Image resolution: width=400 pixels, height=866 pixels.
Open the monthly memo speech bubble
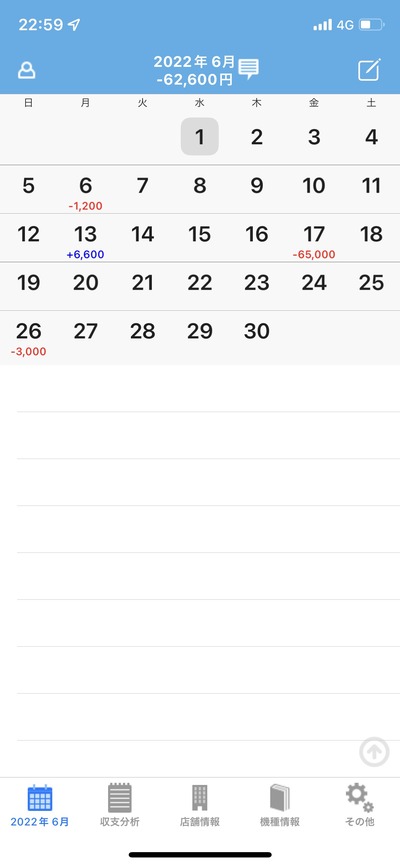tap(248, 68)
